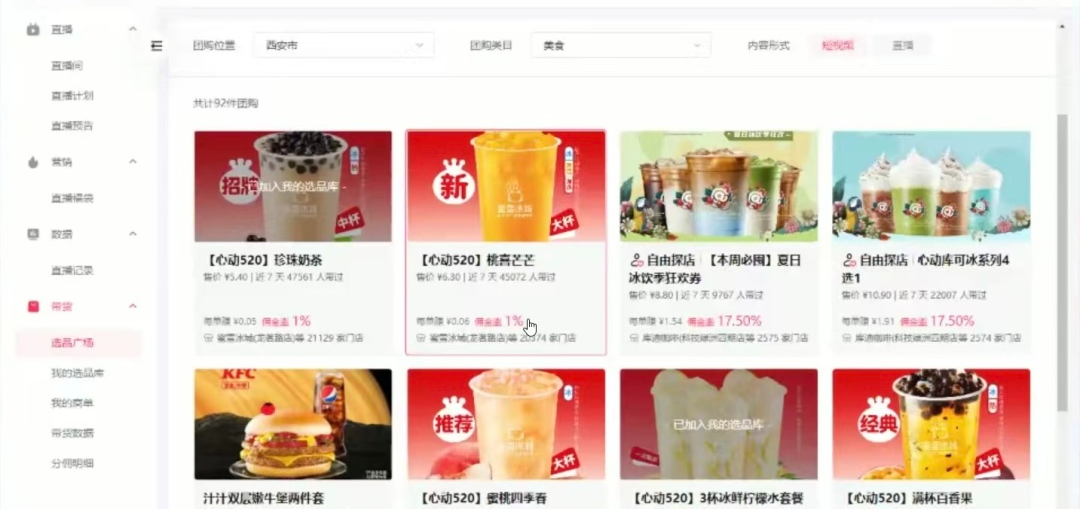
Task: Collapse the sidebar with the menu icon
Action: click(x=156, y=46)
